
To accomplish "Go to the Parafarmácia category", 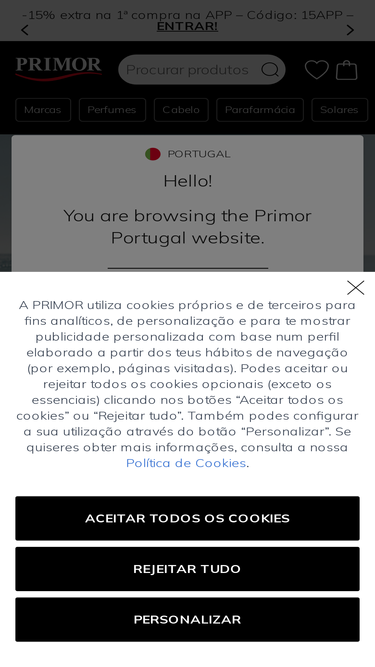I will pyautogui.click(x=260, y=110).
